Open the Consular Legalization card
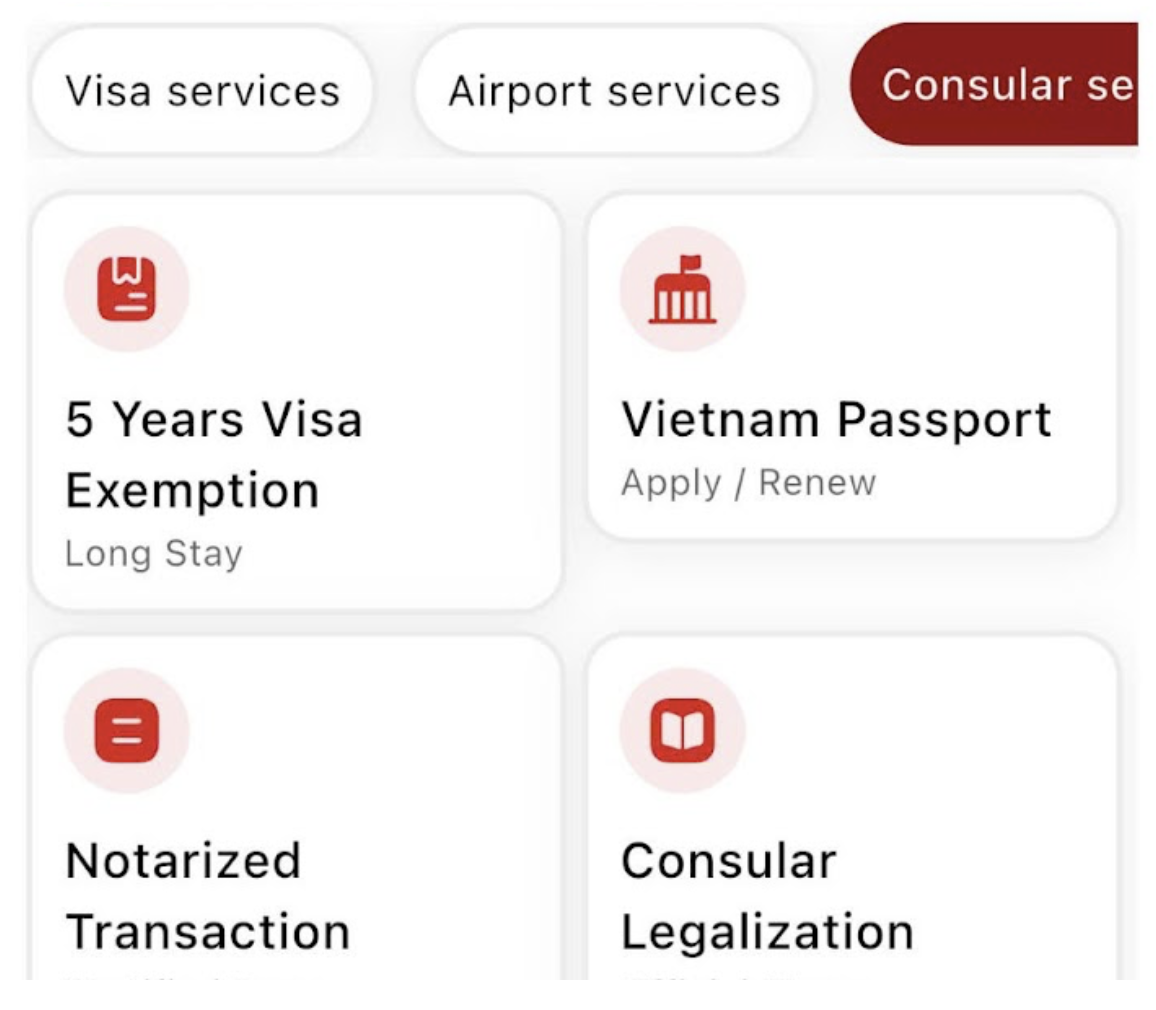Screen dimensions: 1156x1010 tap(851, 810)
